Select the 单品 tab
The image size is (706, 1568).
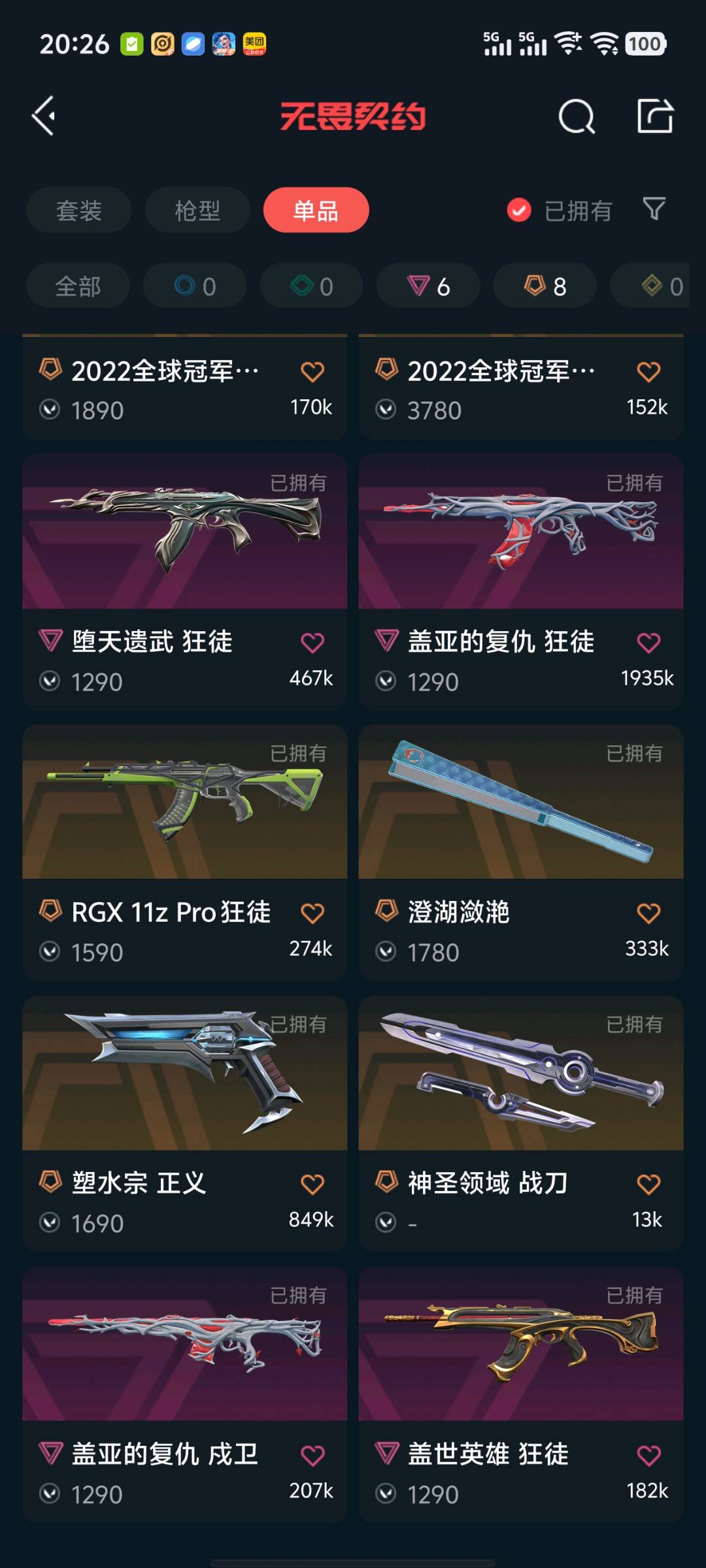coord(316,210)
